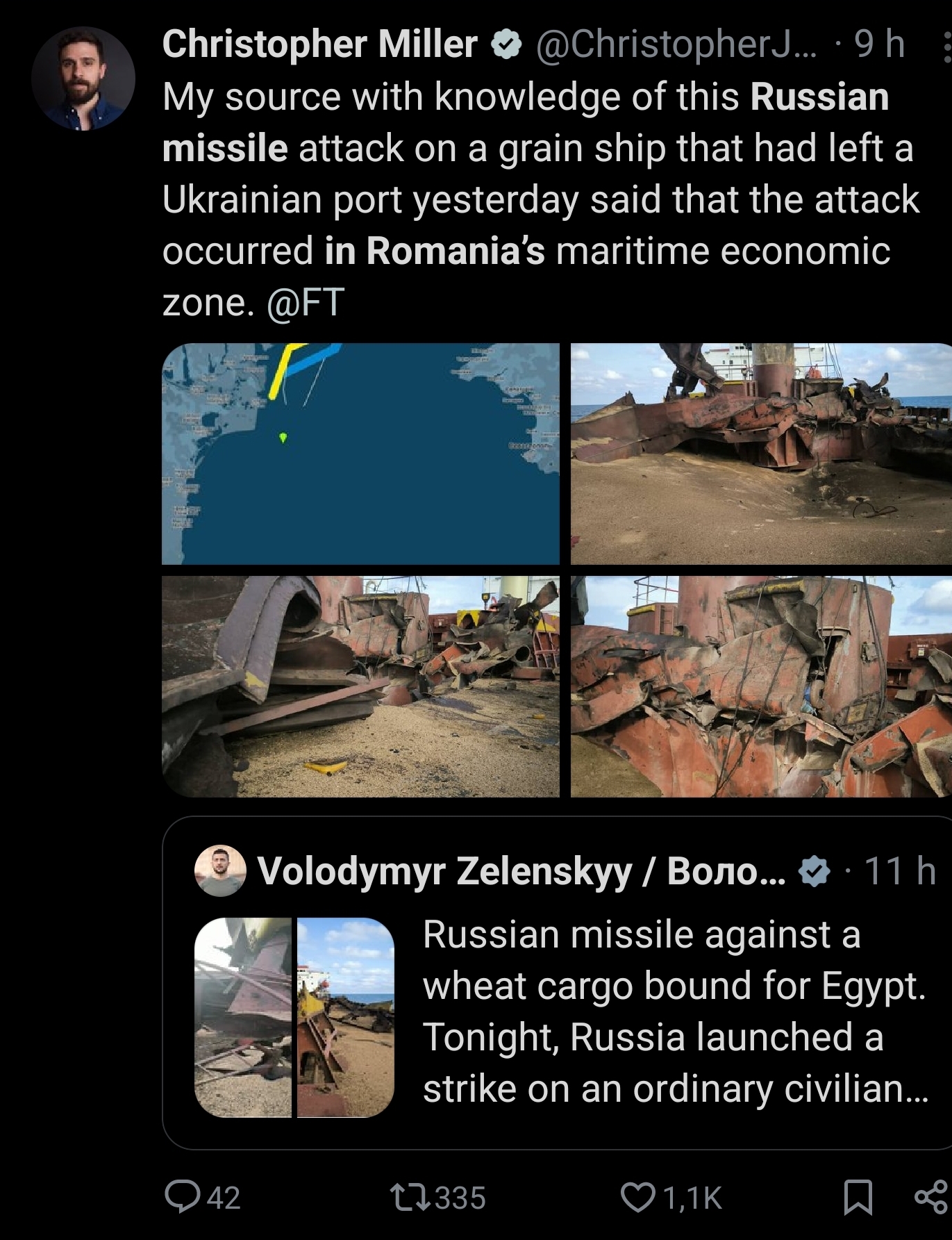The width and height of the screenshot is (952, 1240).
Task: Reply to Christopher Miller's tweet
Action: tap(182, 1198)
